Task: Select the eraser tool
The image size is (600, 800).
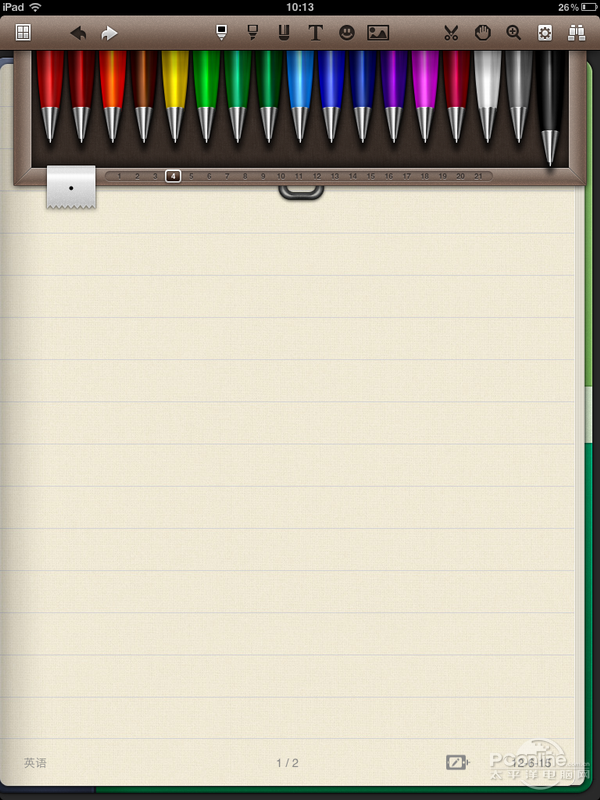Action: (284, 33)
